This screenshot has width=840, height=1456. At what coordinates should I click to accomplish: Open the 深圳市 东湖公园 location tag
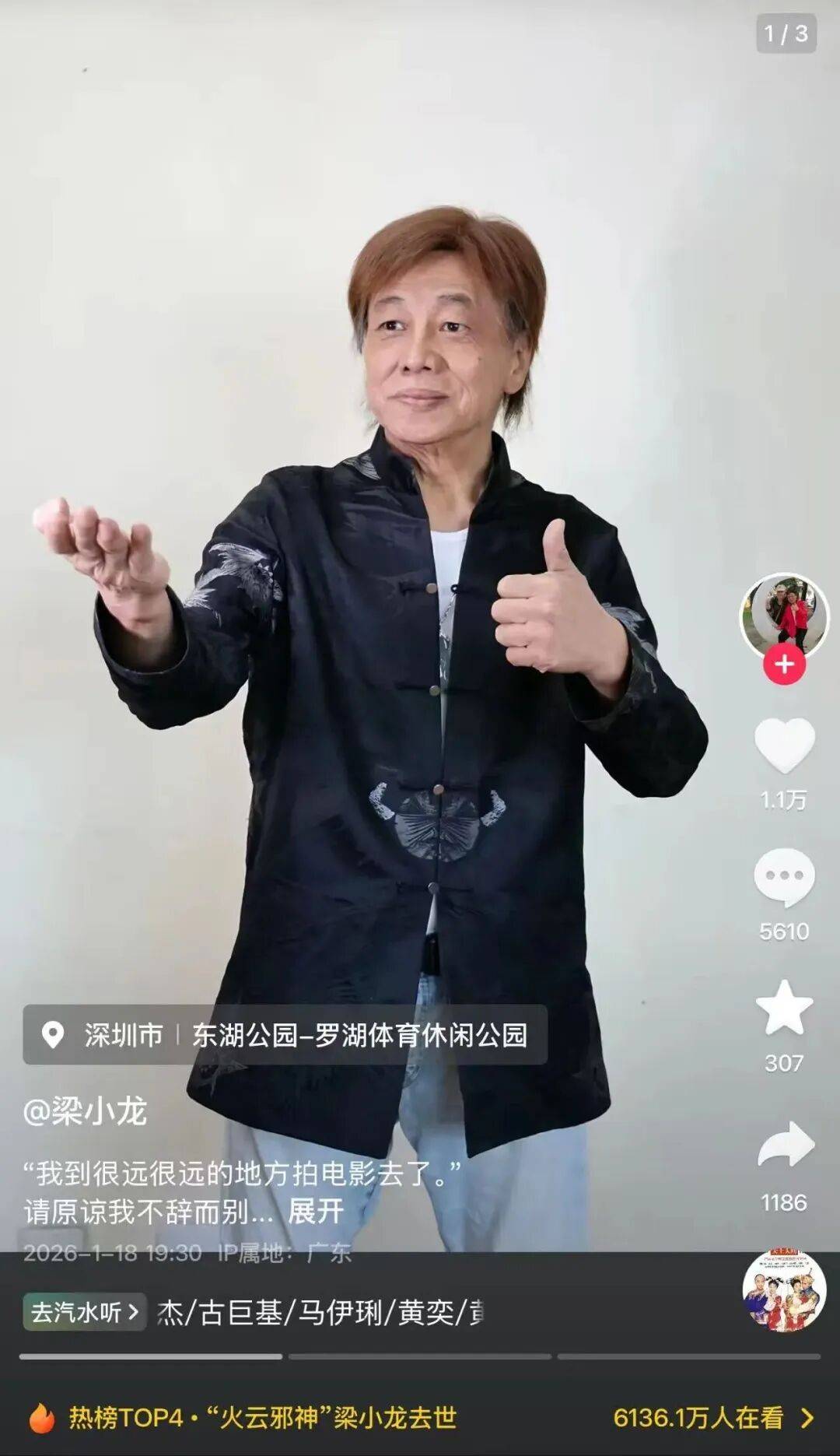(285, 1034)
